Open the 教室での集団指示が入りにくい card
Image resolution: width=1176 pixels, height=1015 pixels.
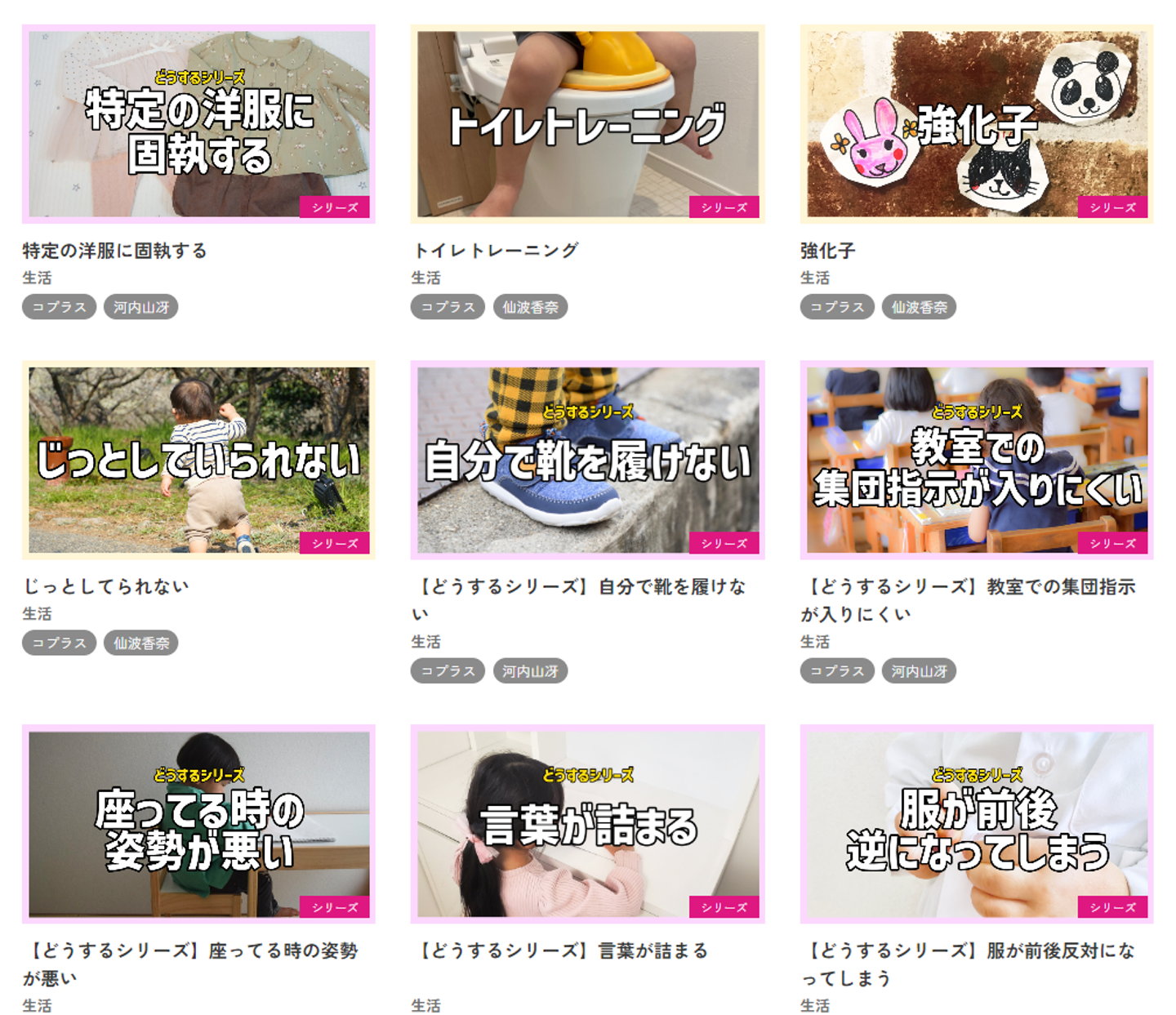pos(977,460)
